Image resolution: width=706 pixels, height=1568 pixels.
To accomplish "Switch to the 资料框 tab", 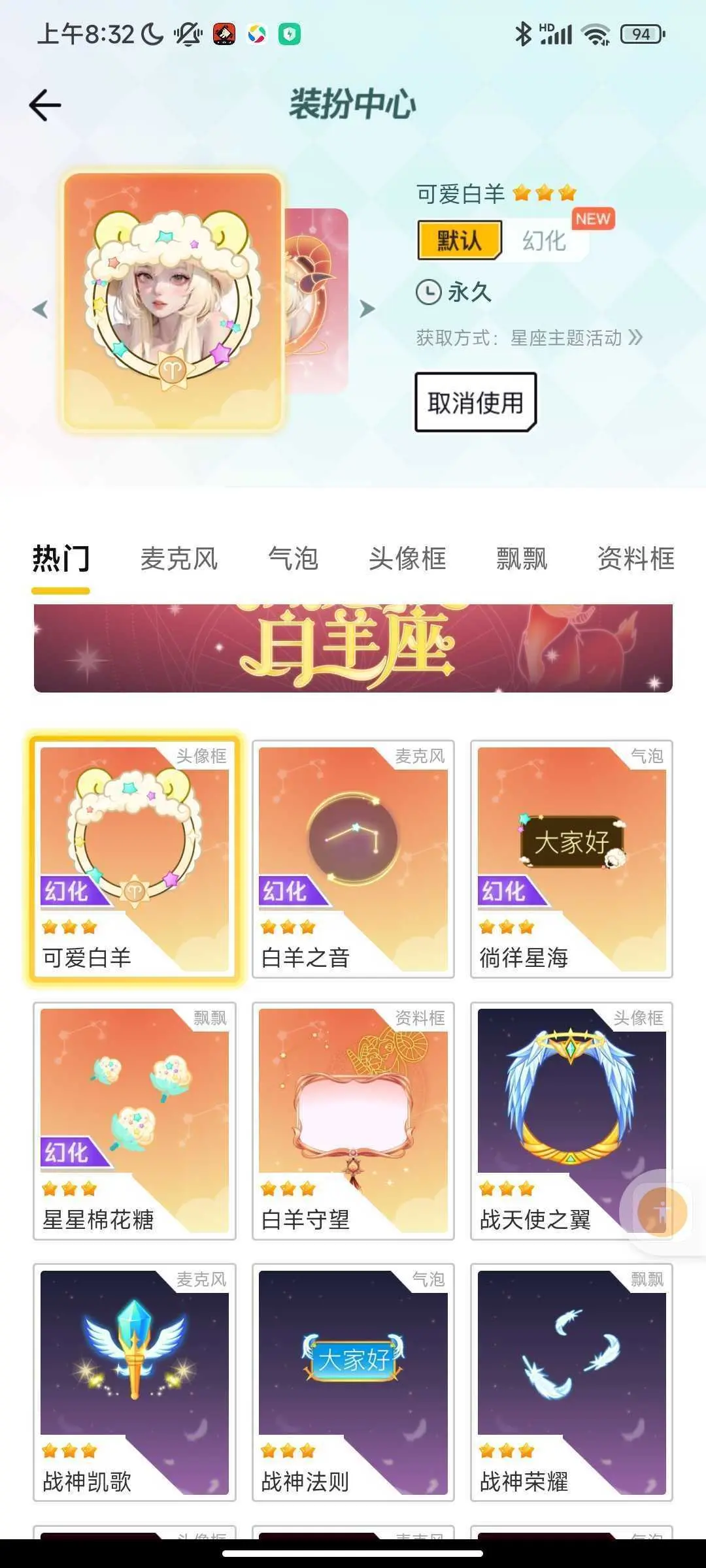I will coord(635,559).
